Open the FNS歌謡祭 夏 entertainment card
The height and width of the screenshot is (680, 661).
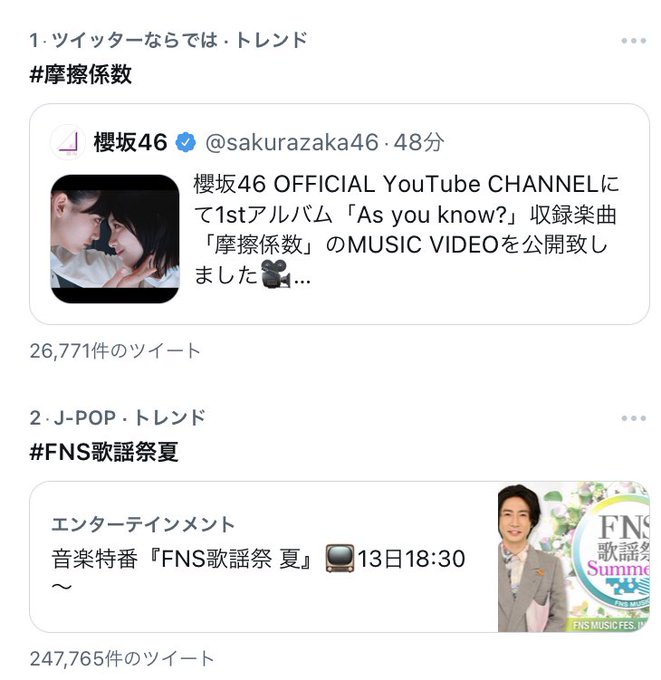339,556
